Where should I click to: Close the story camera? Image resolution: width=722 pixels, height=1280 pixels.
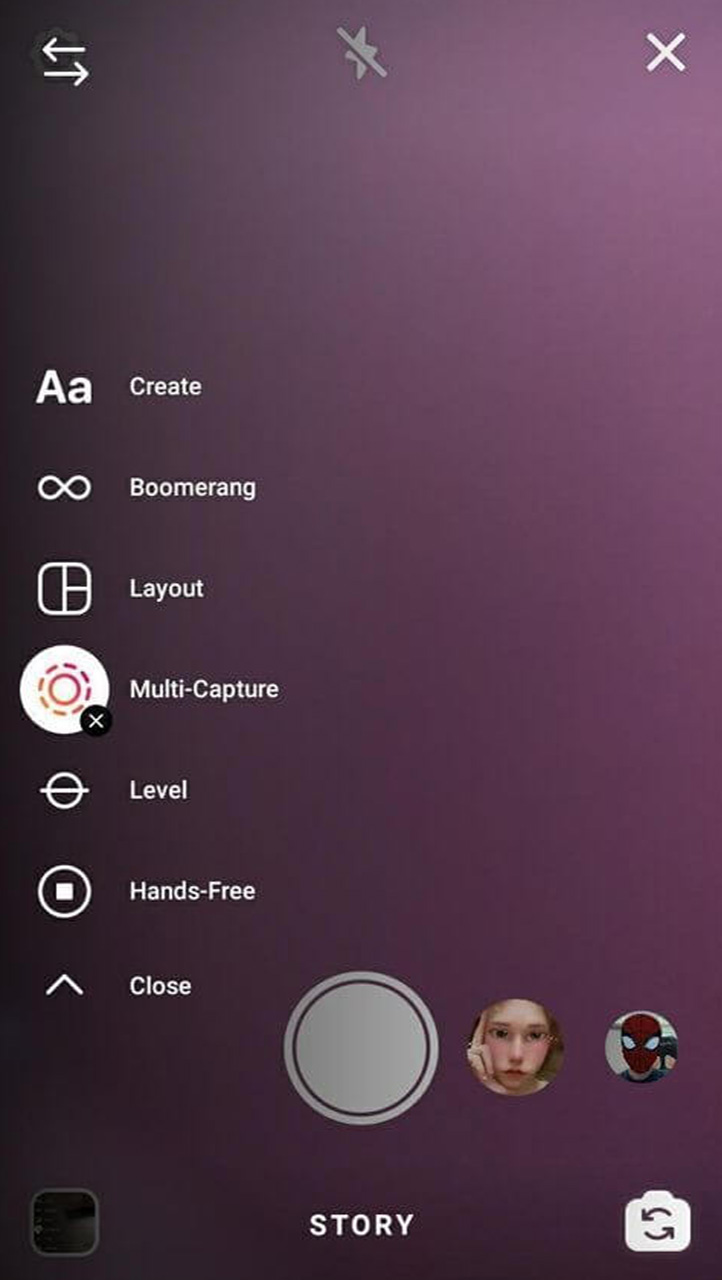[665, 53]
